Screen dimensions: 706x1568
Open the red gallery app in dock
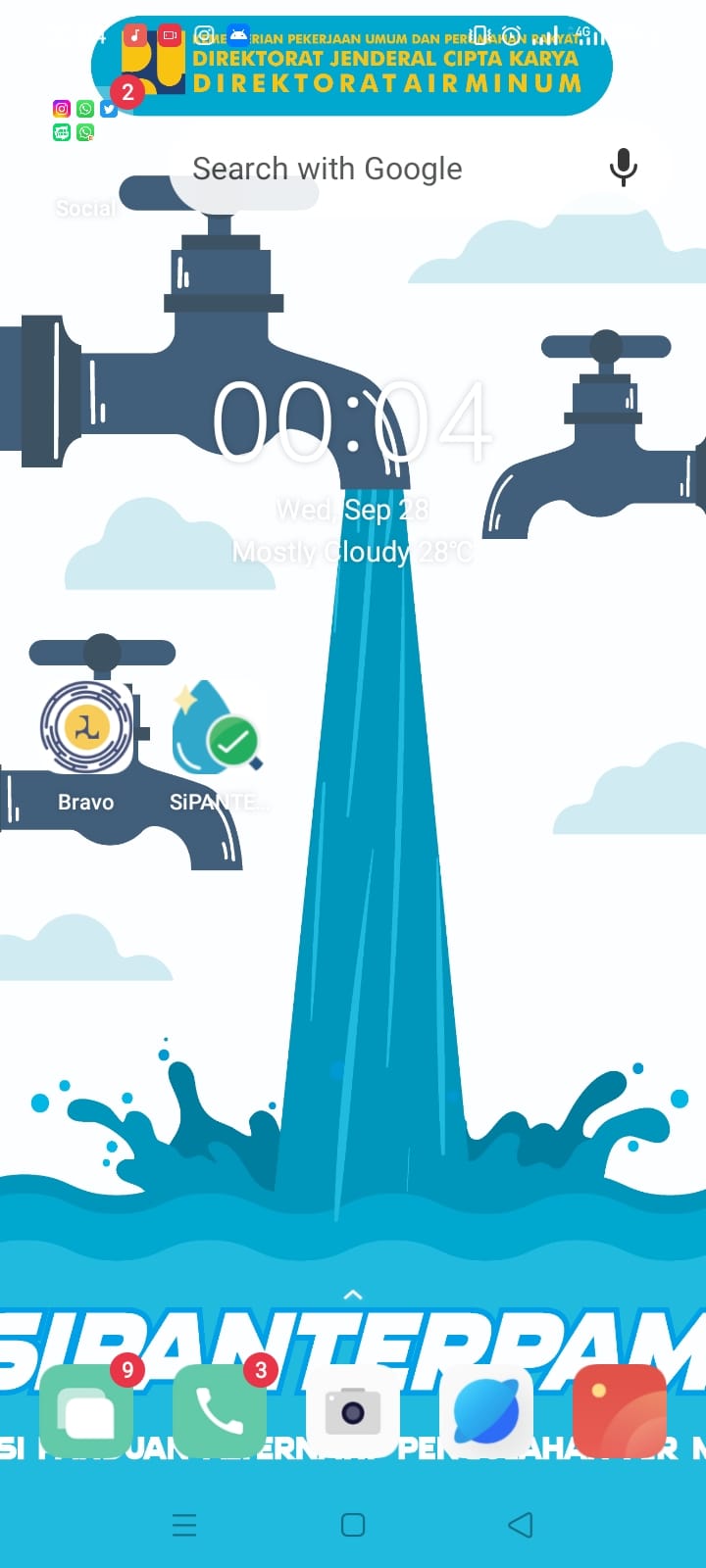[x=620, y=1411]
